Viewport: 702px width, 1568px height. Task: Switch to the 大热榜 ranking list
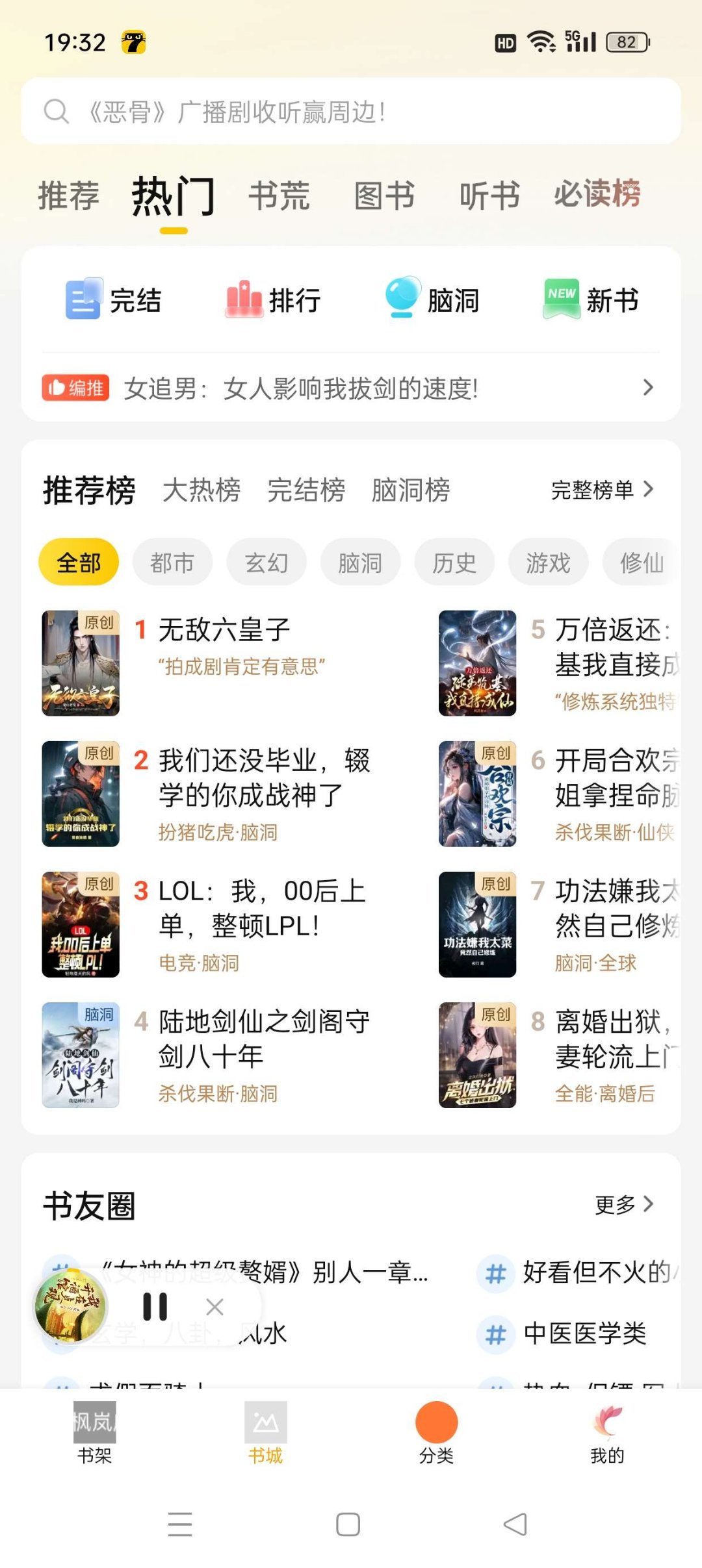201,490
